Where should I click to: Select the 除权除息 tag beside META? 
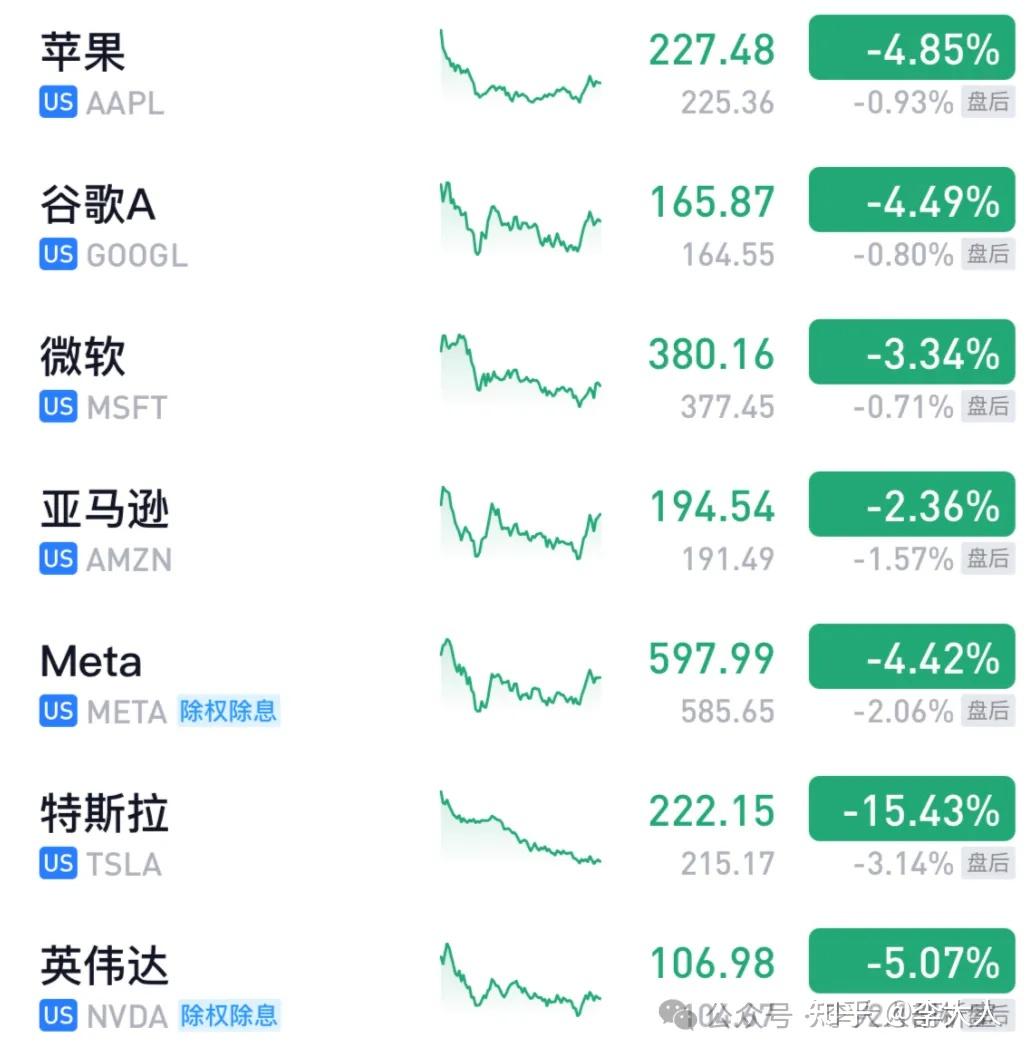229,711
